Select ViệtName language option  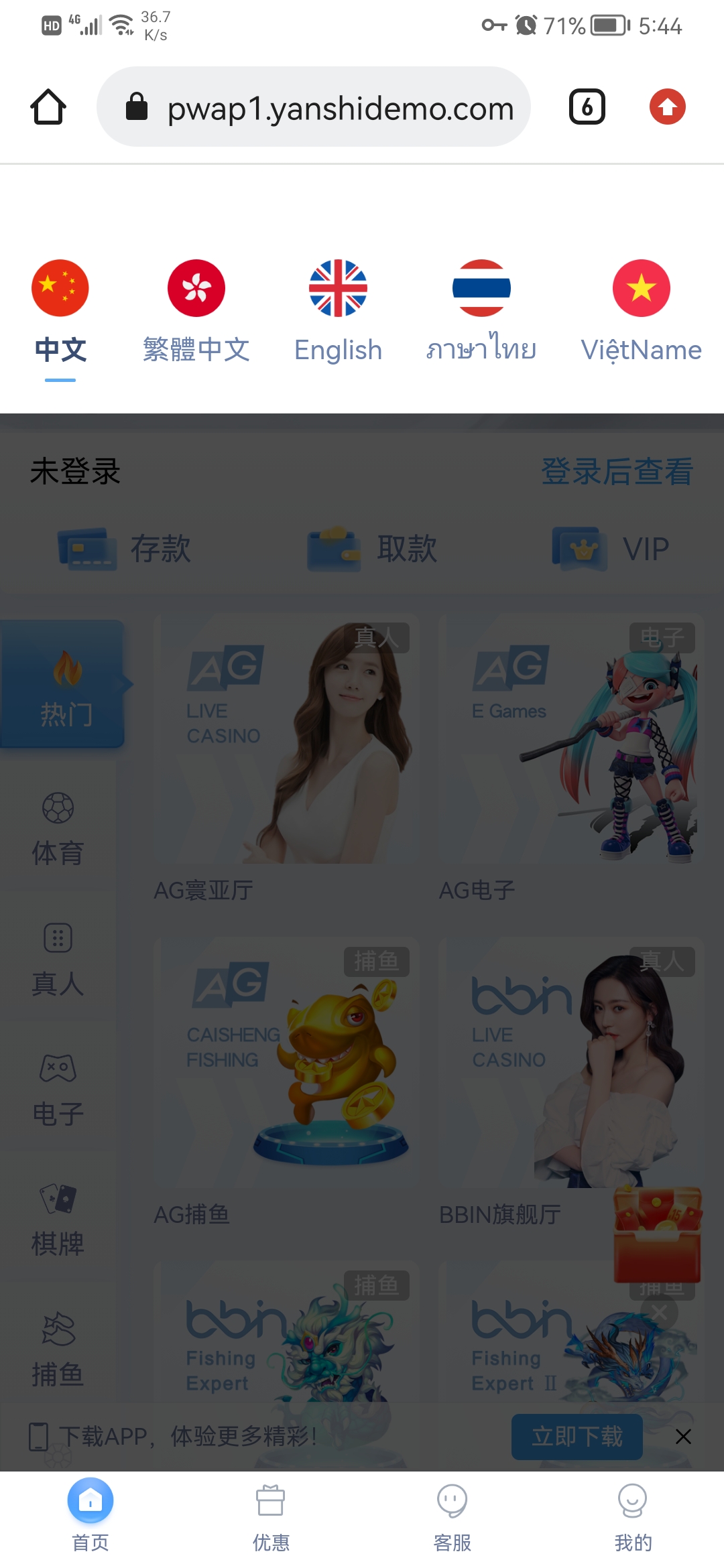[641, 312]
